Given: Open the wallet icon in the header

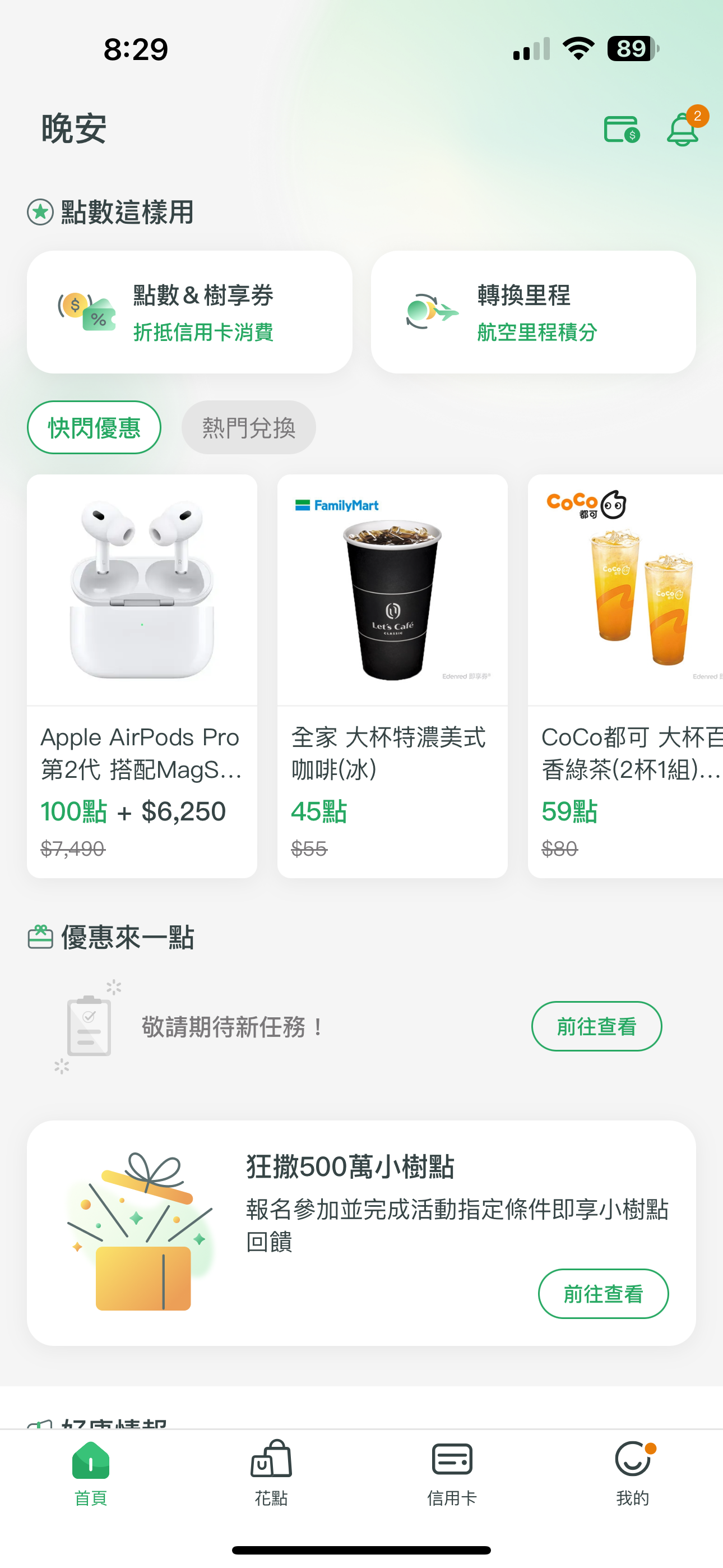Looking at the screenshot, I should coord(622,129).
